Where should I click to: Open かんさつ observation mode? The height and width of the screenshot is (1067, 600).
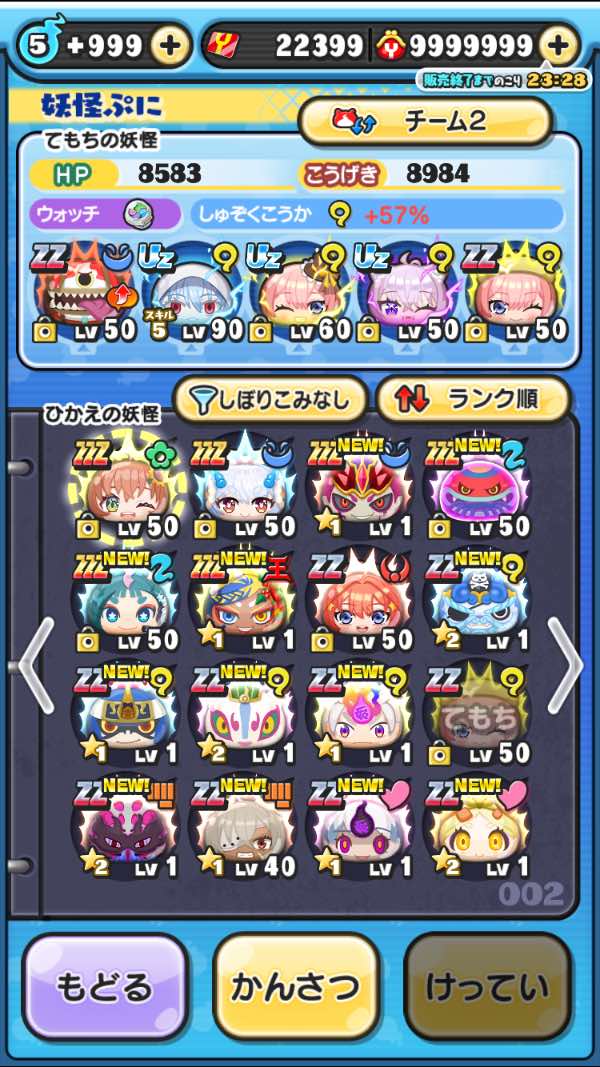(296, 988)
